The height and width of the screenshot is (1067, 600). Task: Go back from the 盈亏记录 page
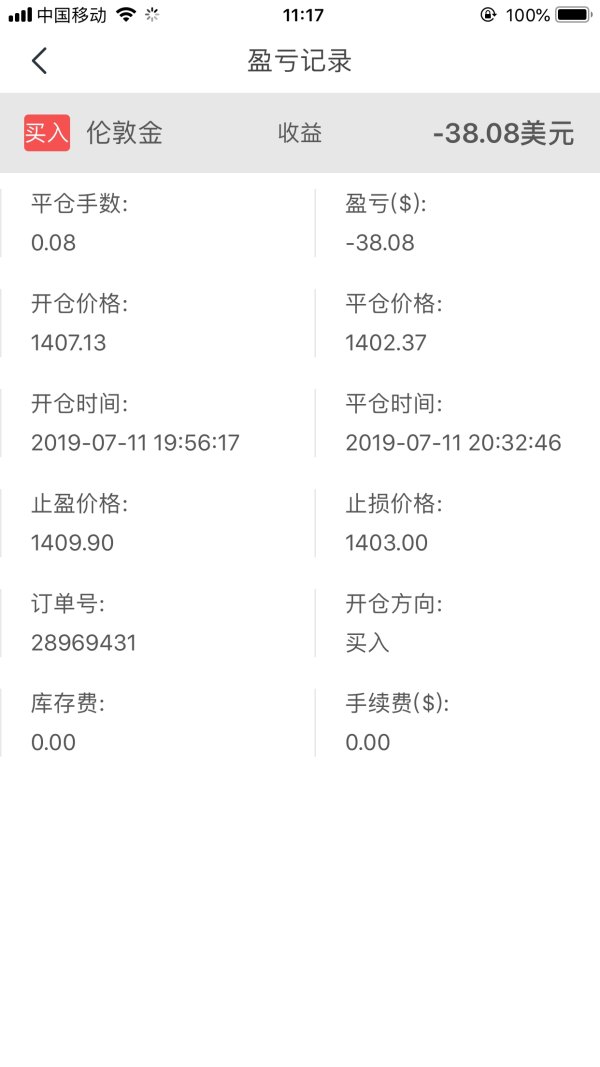pos(39,61)
